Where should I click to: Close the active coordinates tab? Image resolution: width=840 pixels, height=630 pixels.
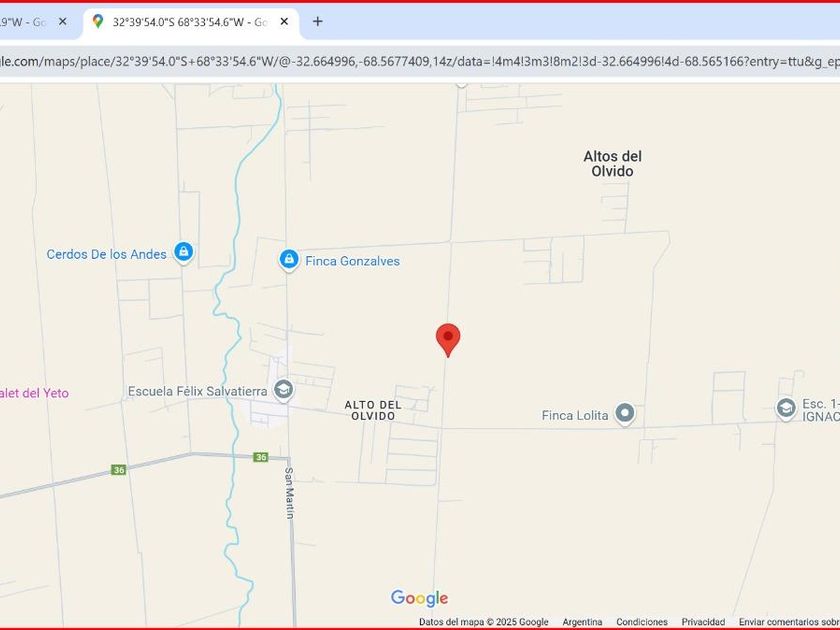click(284, 21)
